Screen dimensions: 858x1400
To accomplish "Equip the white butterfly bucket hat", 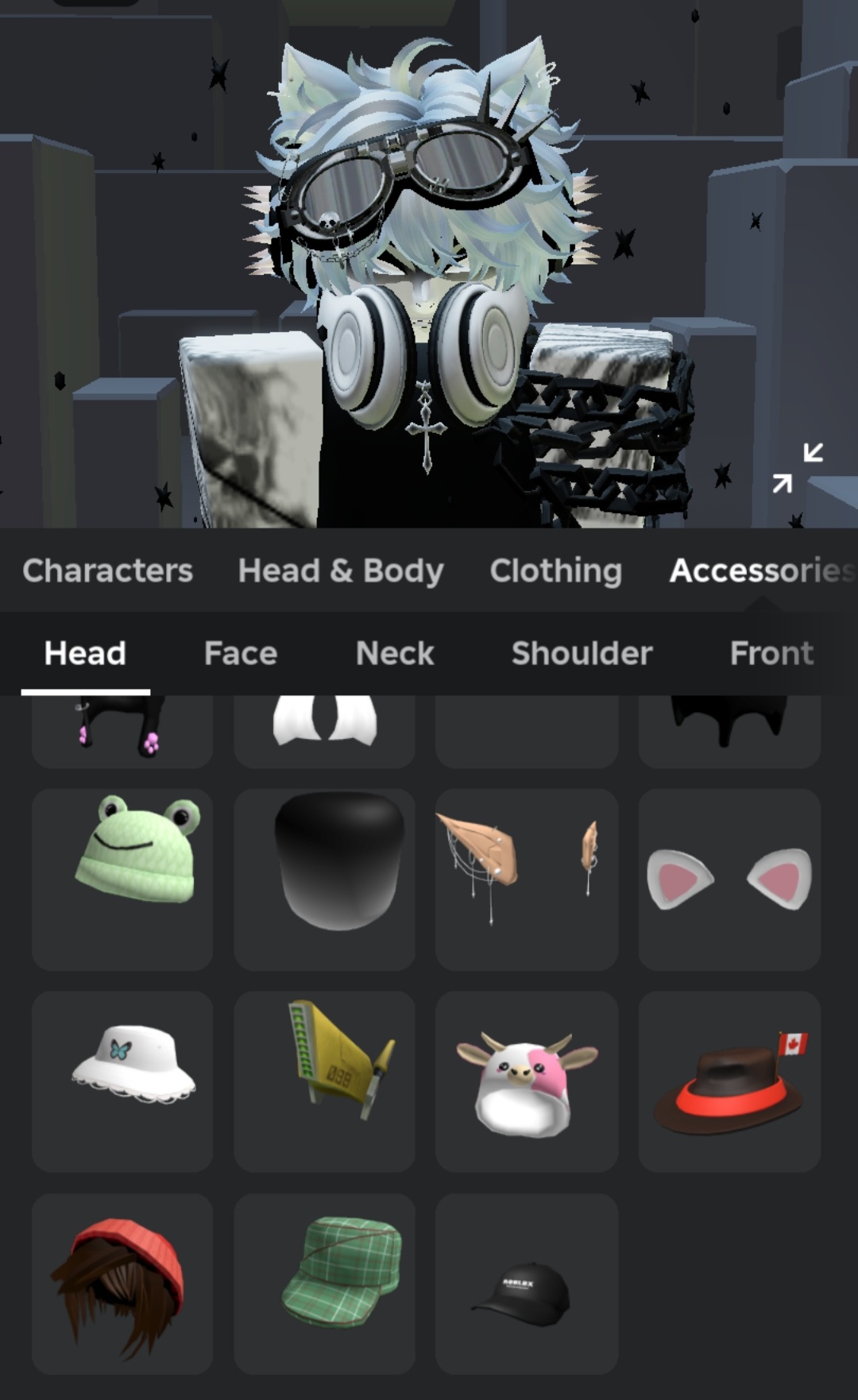I will tap(122, 1081).
